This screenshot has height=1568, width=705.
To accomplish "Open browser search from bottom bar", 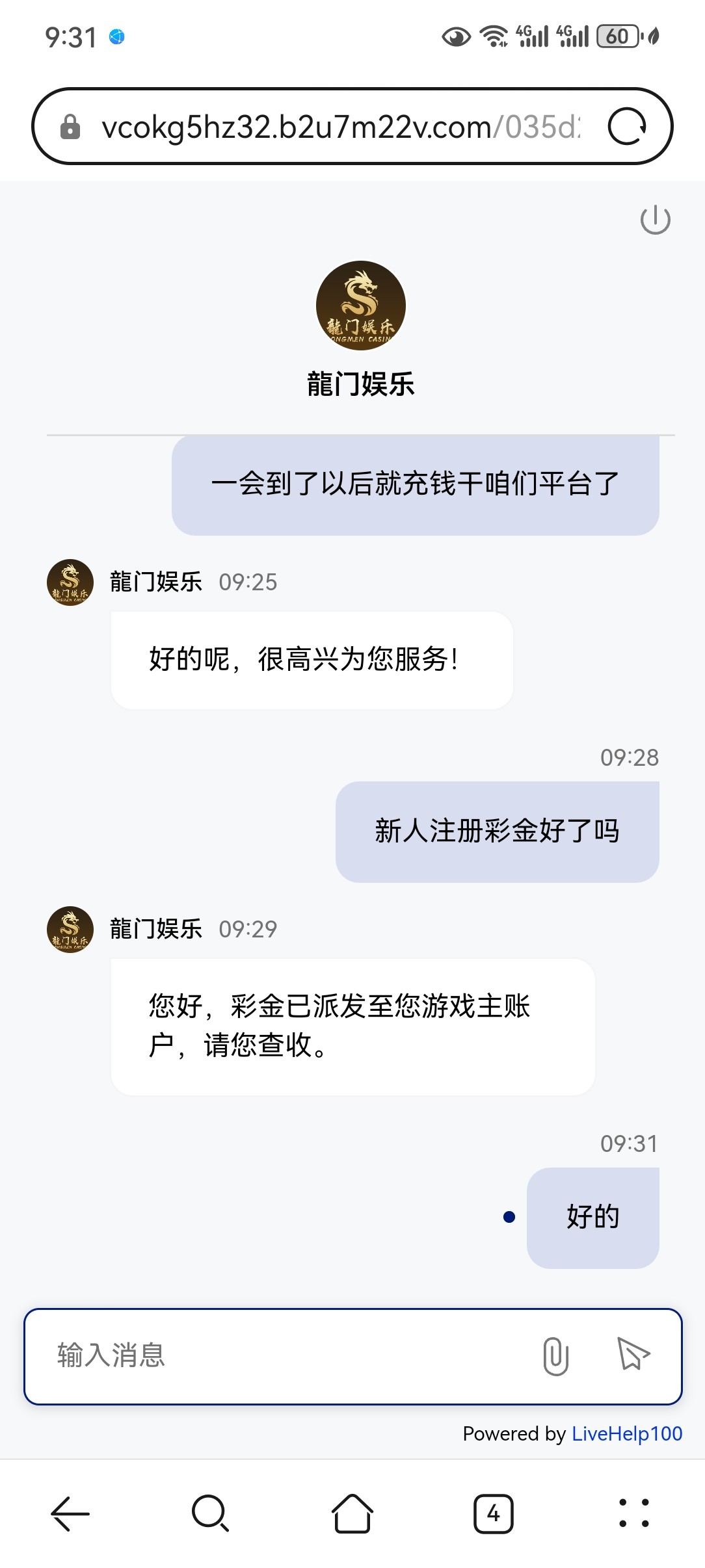I will [x=210, y=1513].
